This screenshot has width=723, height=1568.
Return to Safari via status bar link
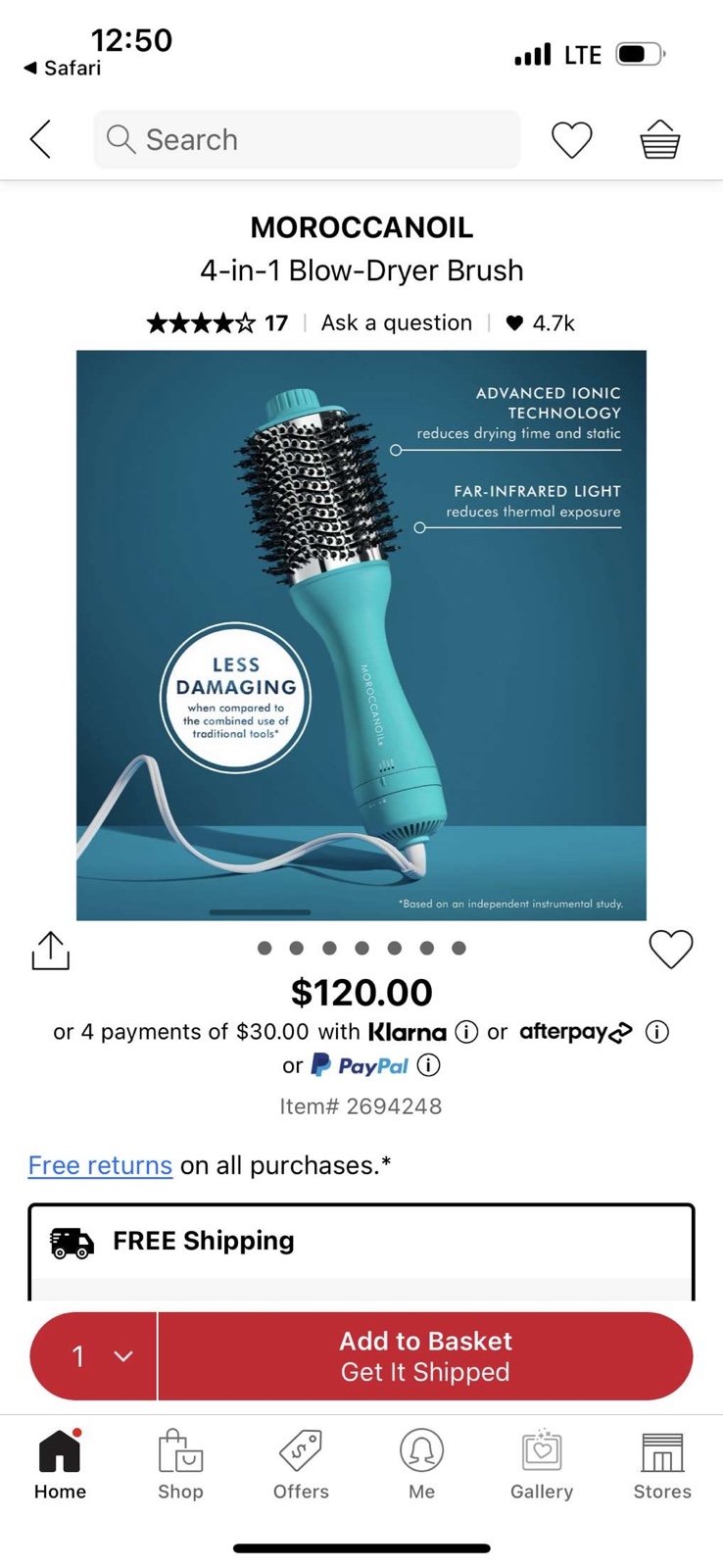pos(63,68)
